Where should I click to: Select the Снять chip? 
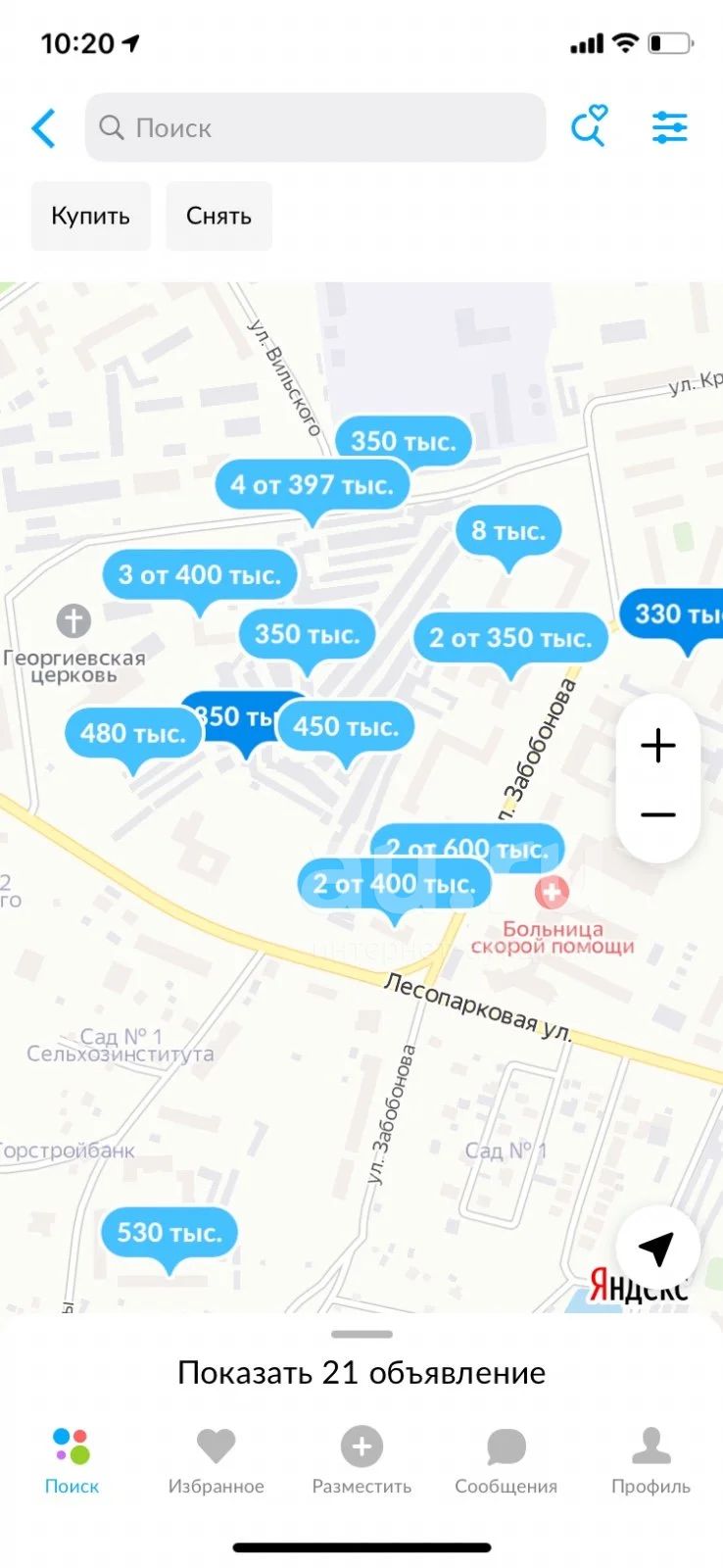218,216
